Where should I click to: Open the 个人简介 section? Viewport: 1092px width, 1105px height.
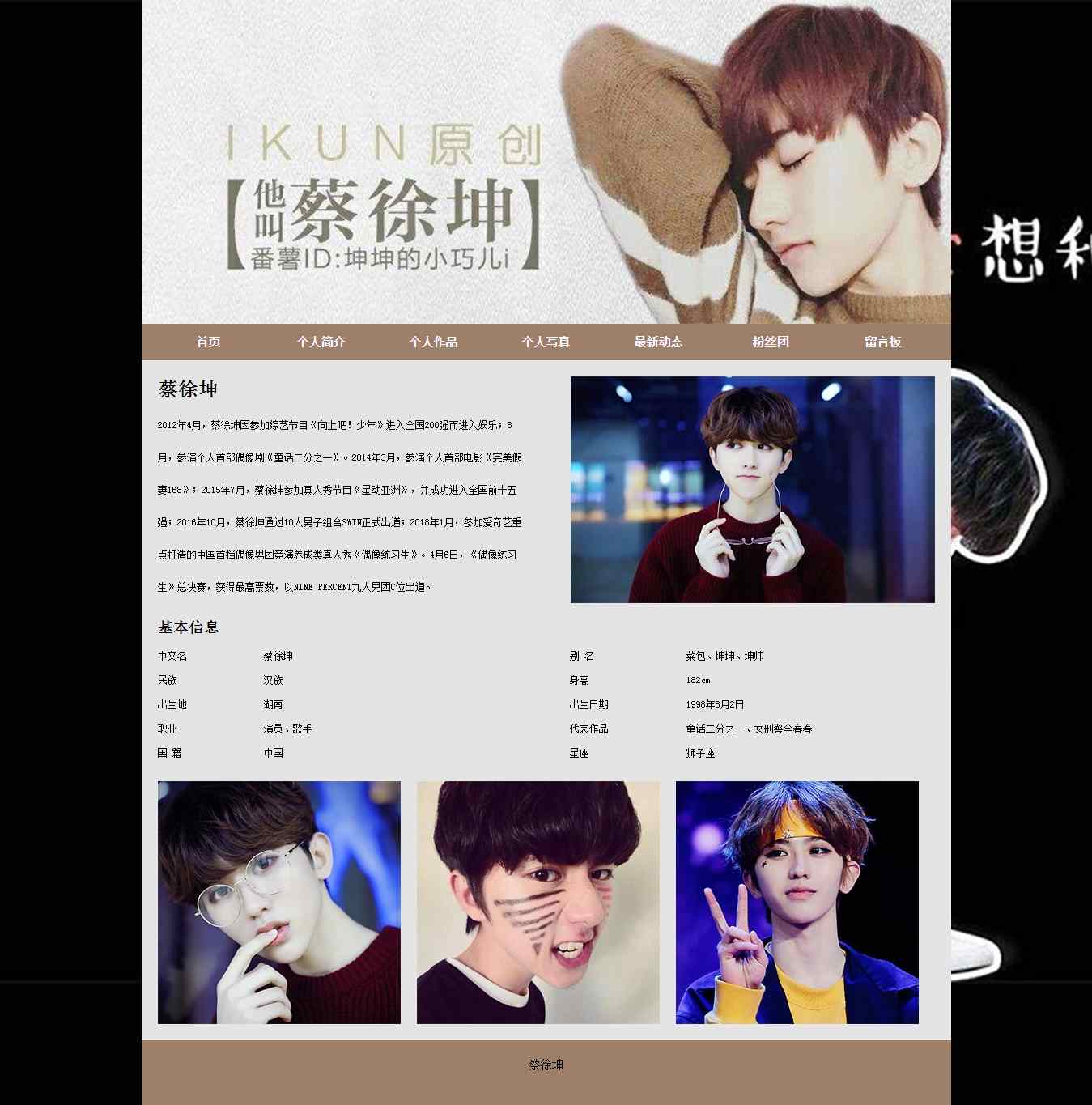point(321,342)
